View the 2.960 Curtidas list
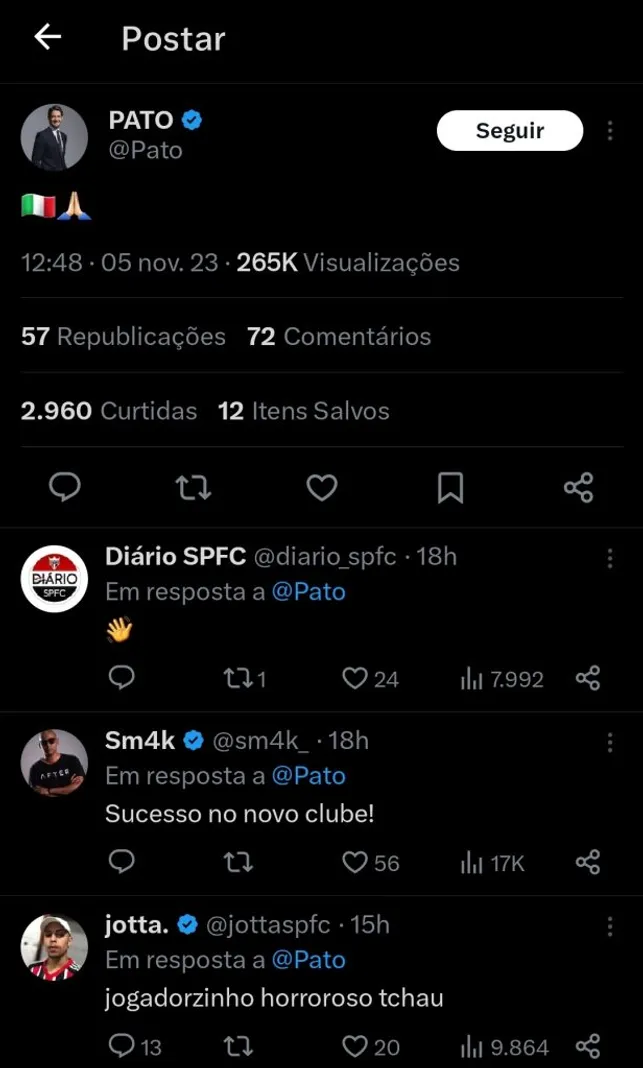Viewport: 643px width, 1068px height. pos(109,411)
